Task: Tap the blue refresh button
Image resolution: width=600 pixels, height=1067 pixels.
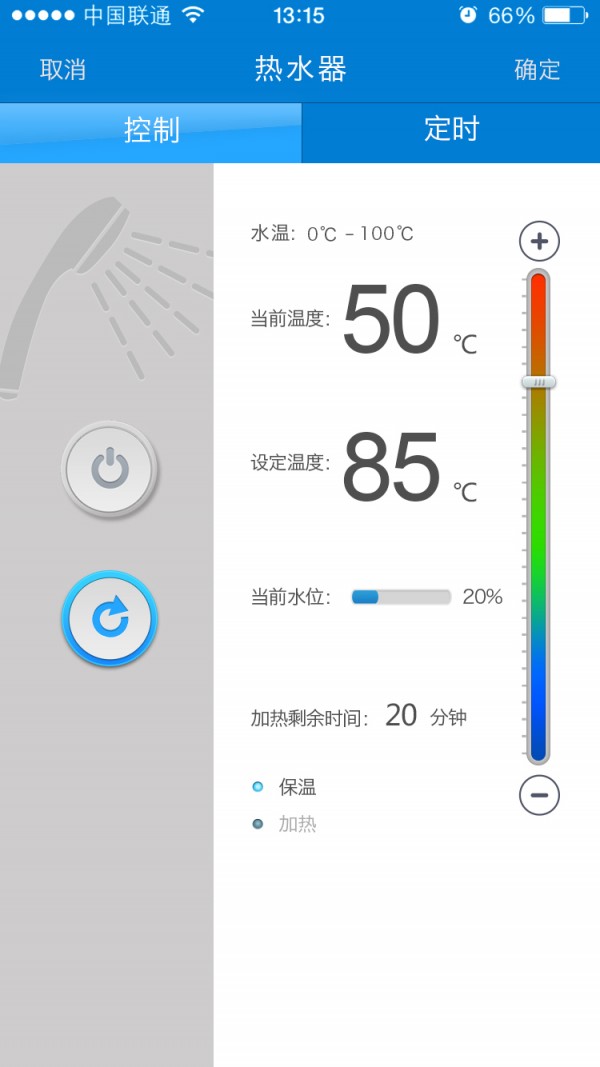Action: (109, 618)
